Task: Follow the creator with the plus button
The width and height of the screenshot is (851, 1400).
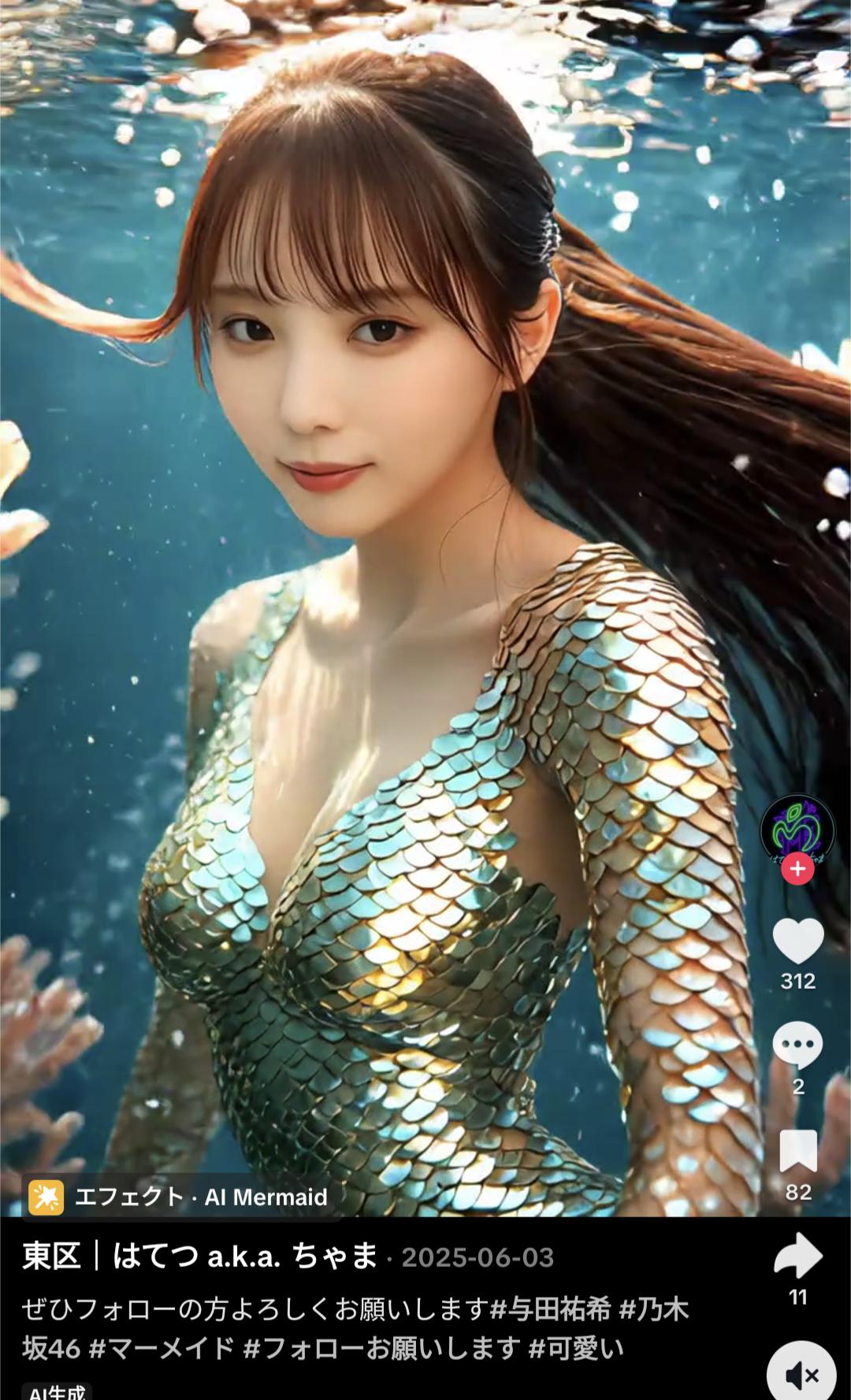Action: (x=797, y=868)
